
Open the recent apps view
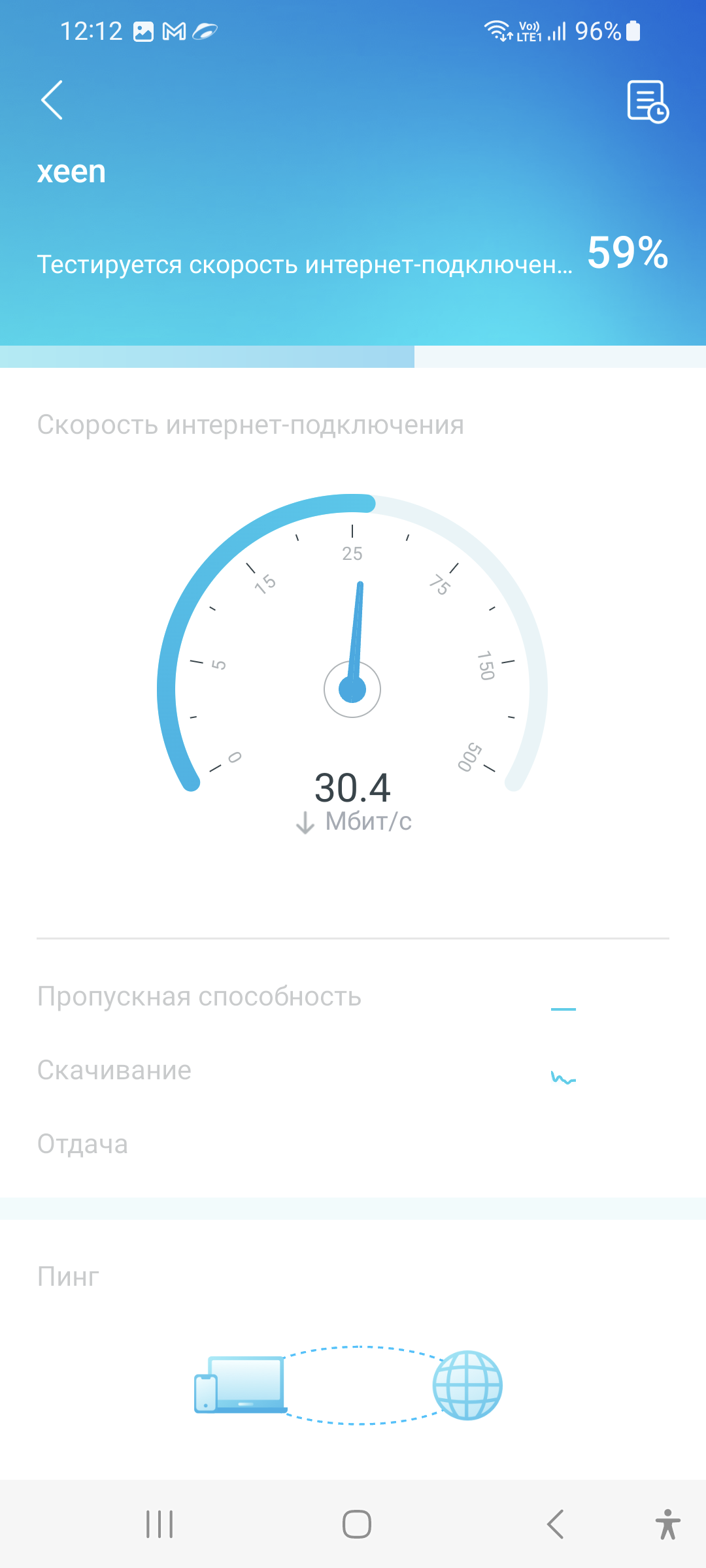click(160, 1524)
